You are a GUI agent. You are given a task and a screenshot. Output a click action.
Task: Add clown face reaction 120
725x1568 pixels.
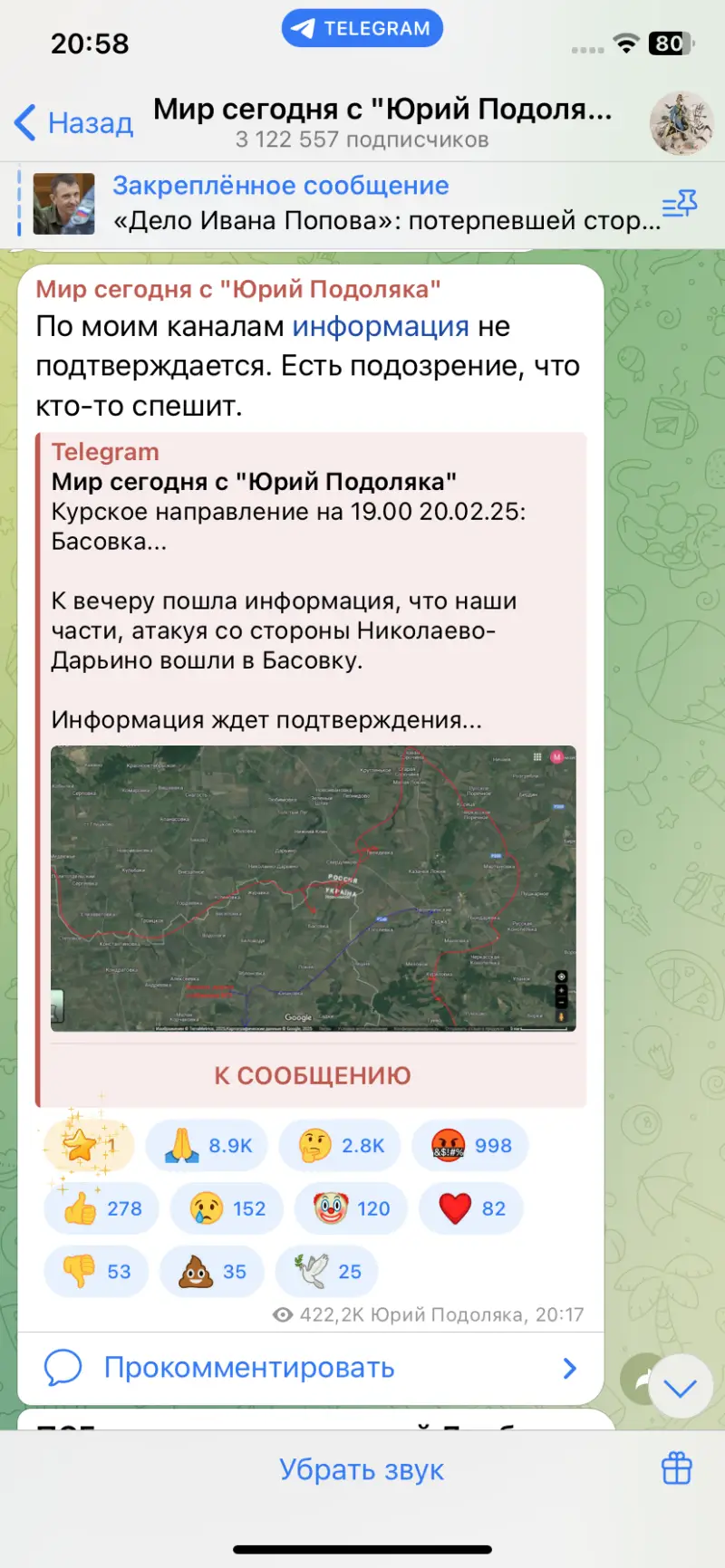click(x=351, y=1208)
